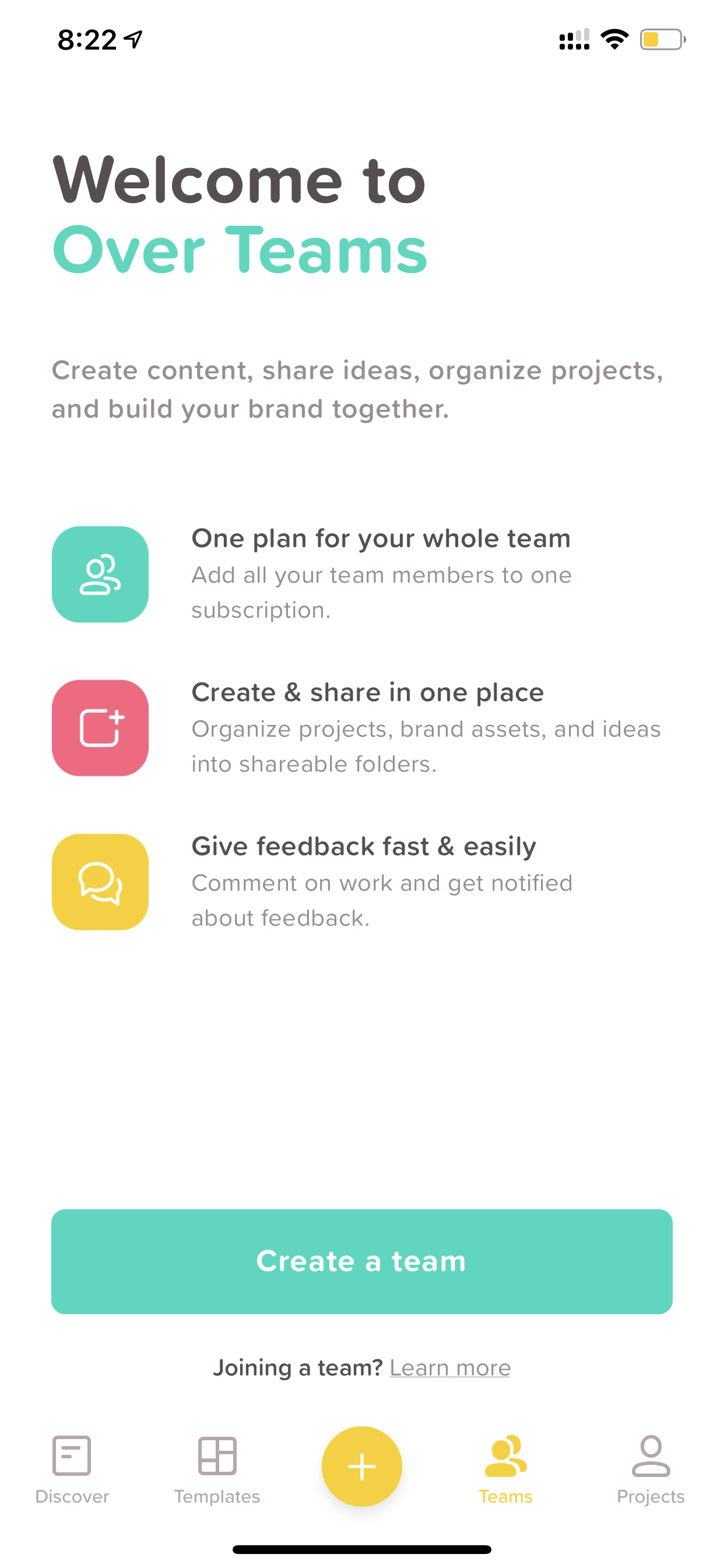The width and height of the screenshot is (724, 1568).
Task: Open the Projects tab
Action: [651, 1470]
